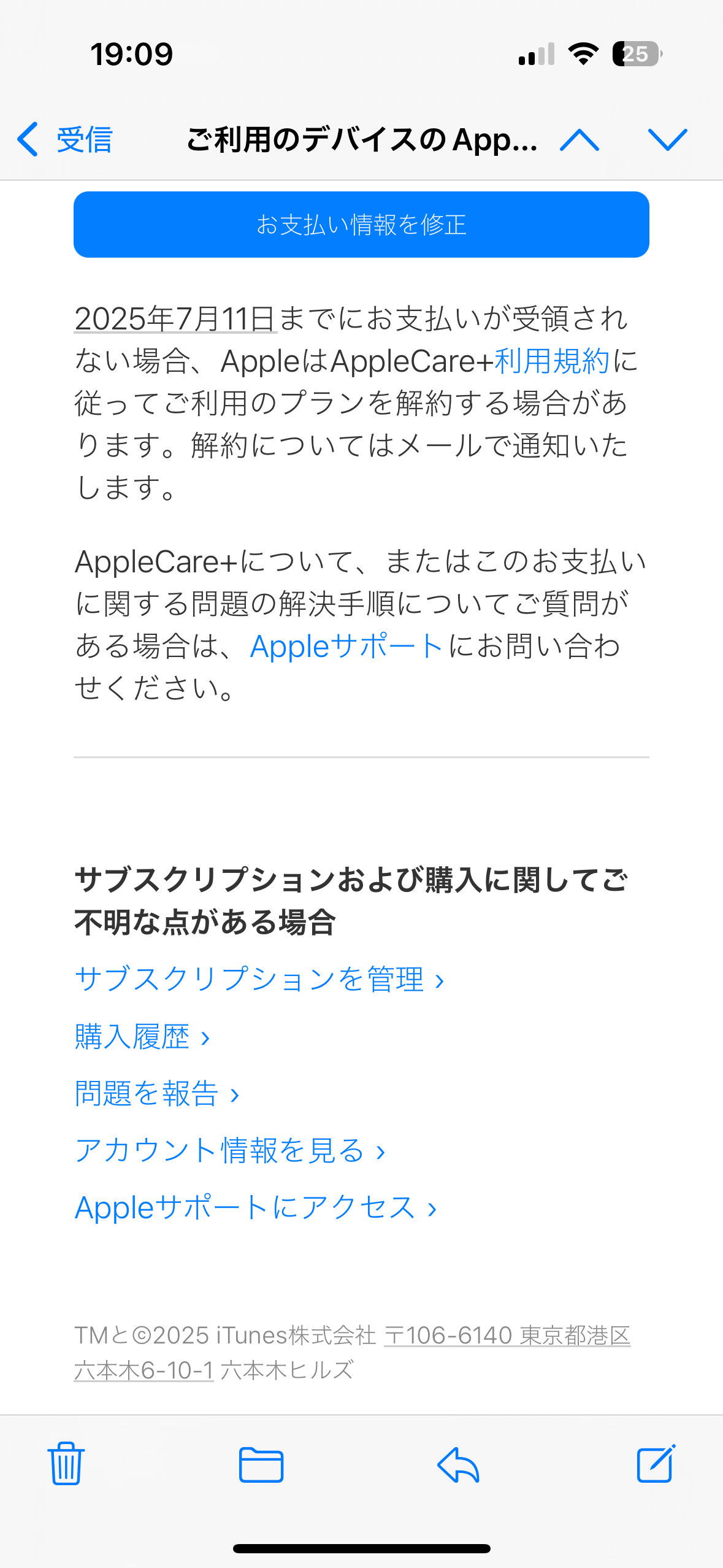Image resolution: width=723 pixels, height=1568 pixels.
Task: Jump to the next email with the down arrow
Action: click(667, 140)
